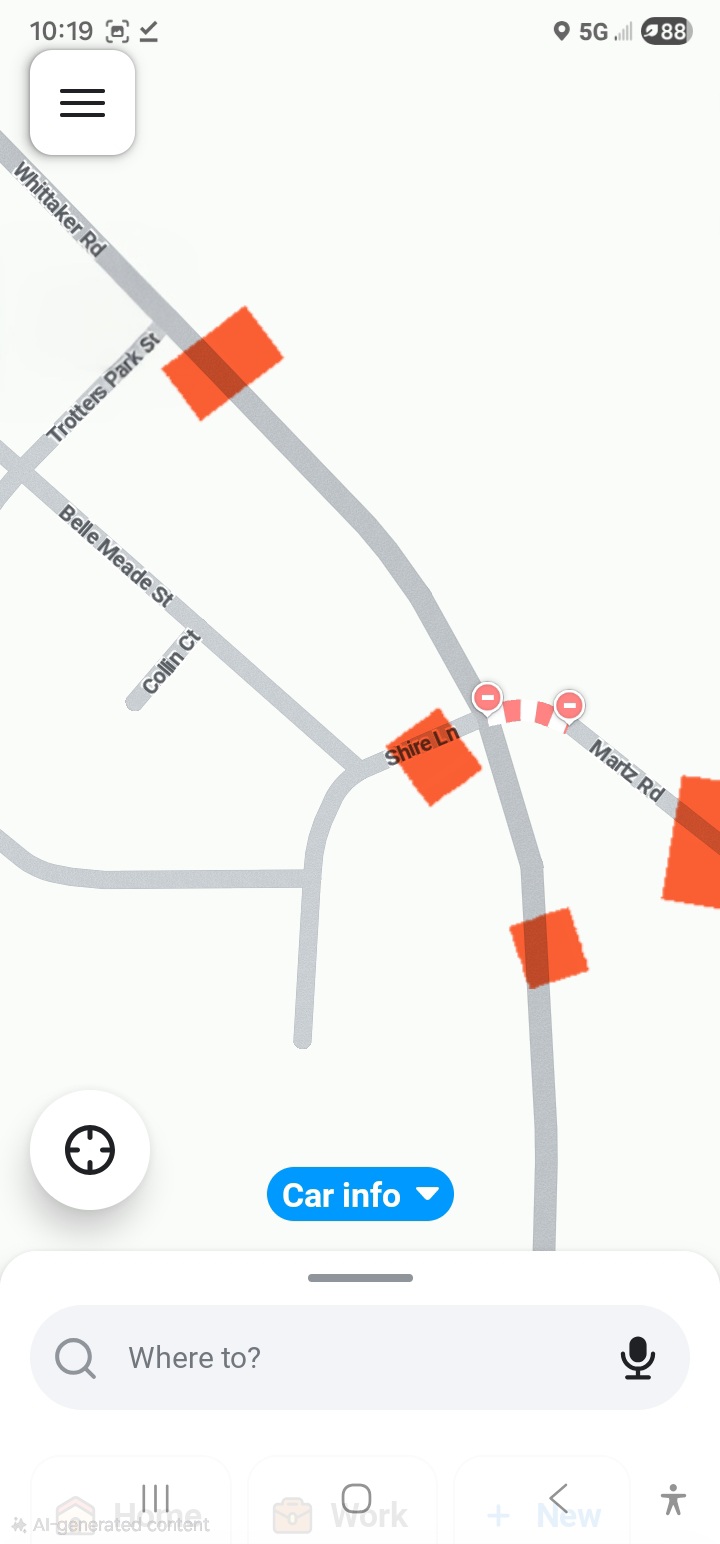The image size is (720, 1544).
Task: Expand the Car info dropdown
Action: 360,1195
